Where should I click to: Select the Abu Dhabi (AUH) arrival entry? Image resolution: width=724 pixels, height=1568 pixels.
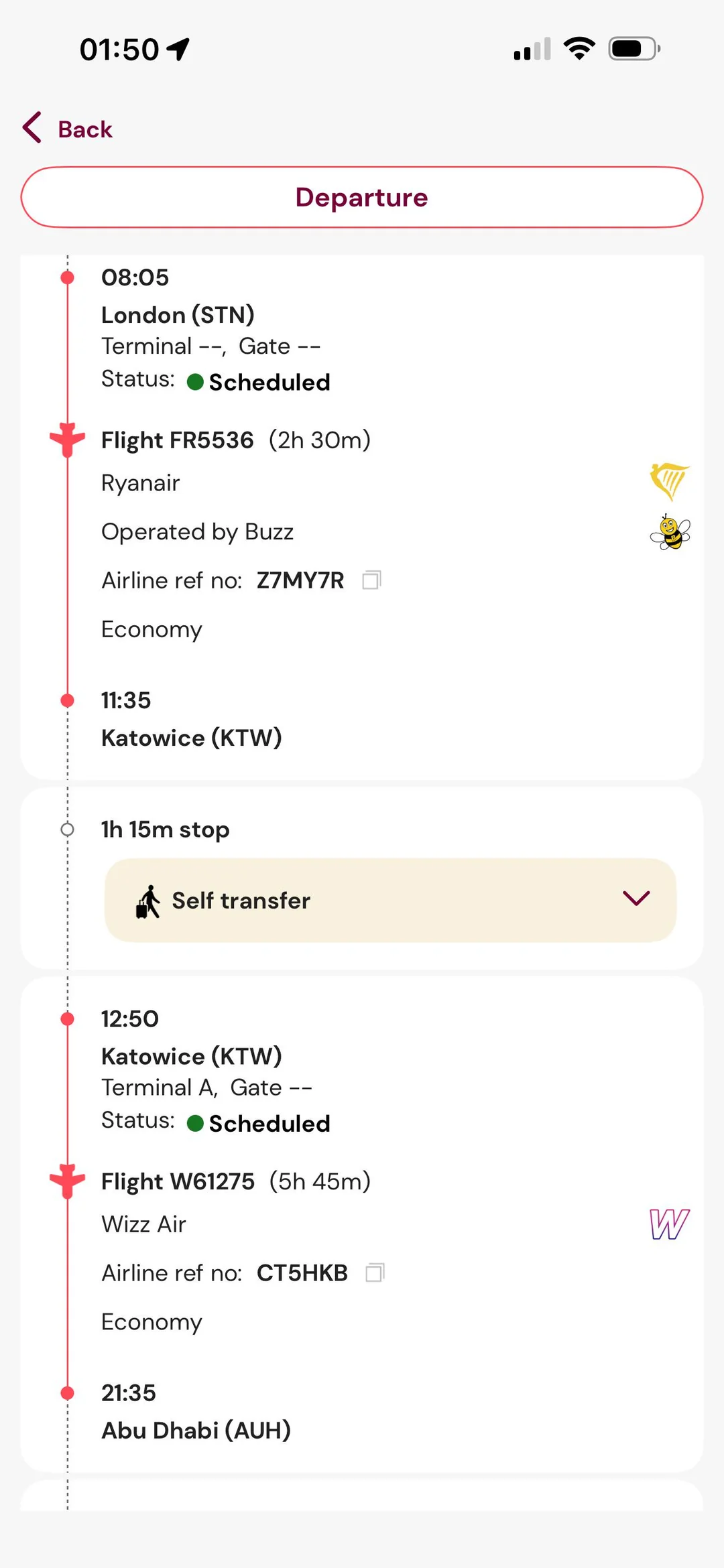[x=196, y=1429]
